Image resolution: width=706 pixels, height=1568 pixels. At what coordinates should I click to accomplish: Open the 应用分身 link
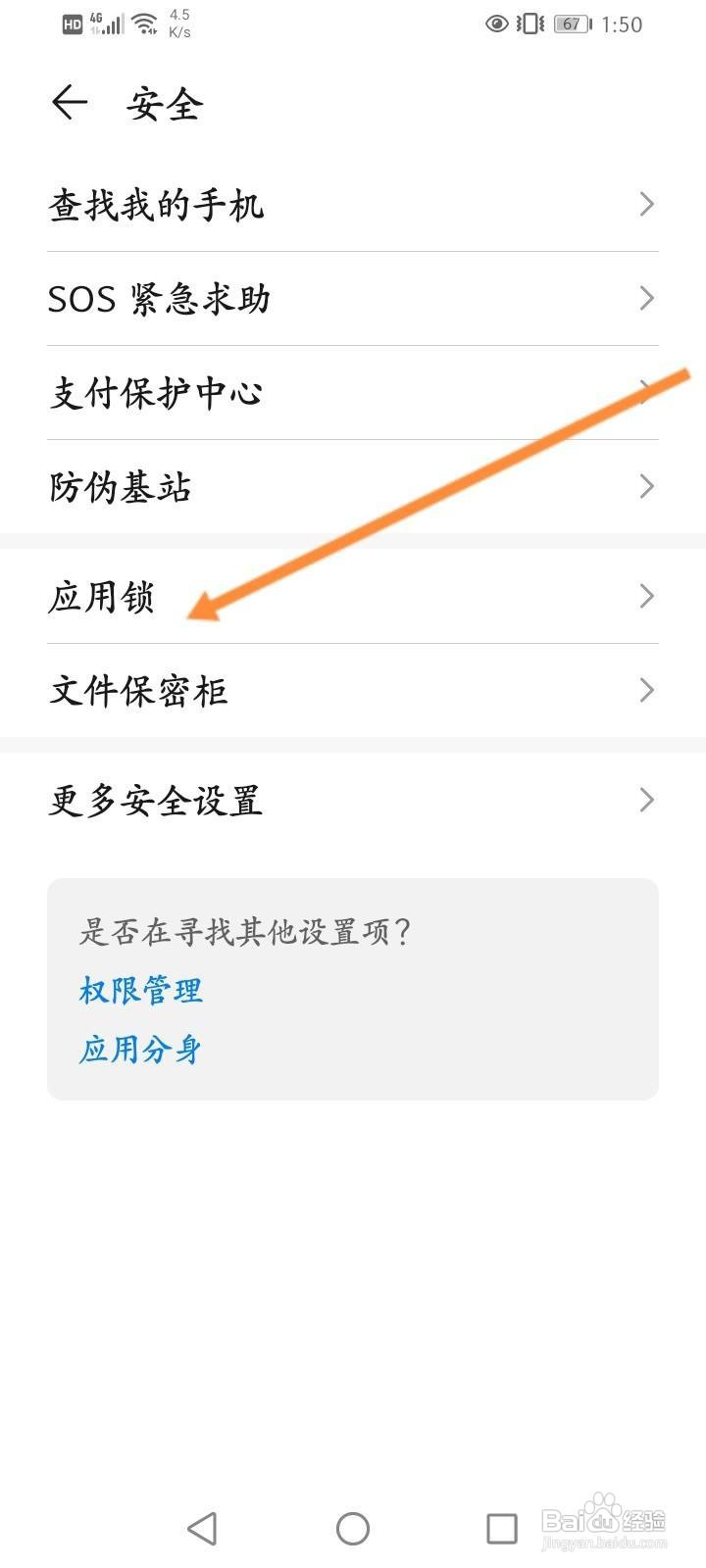(140, 1049)
